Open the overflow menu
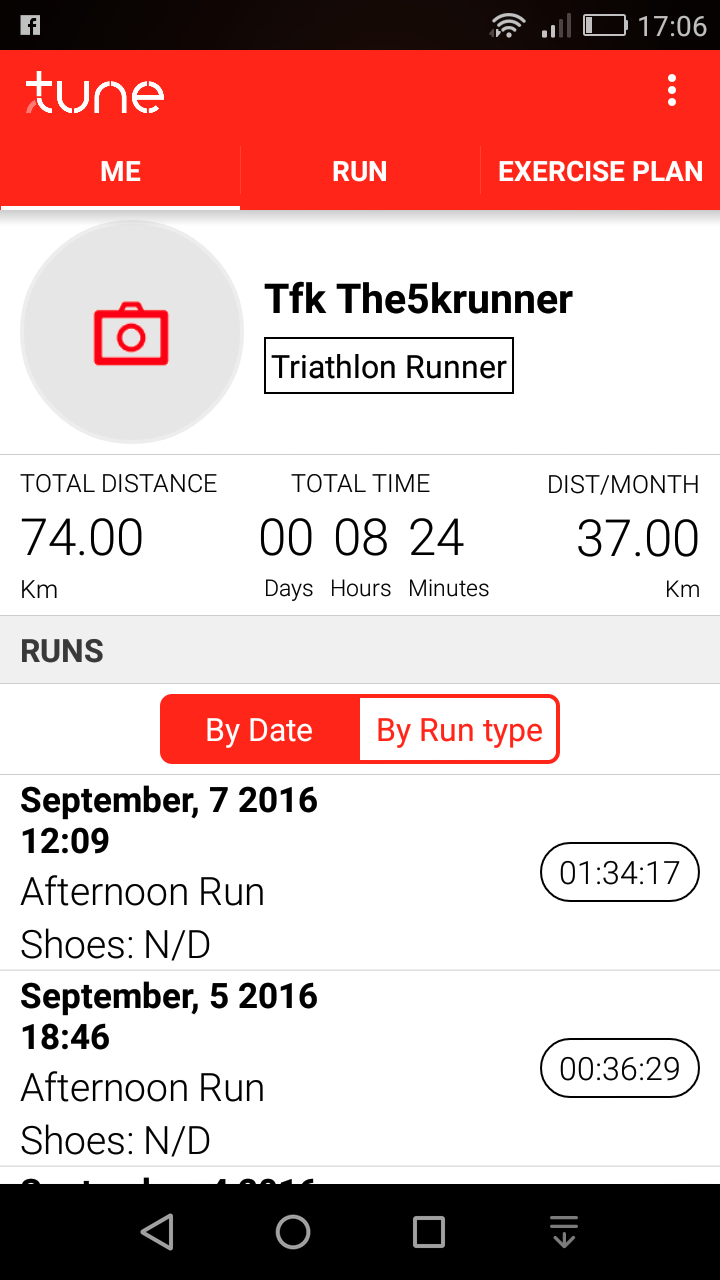 672,91
